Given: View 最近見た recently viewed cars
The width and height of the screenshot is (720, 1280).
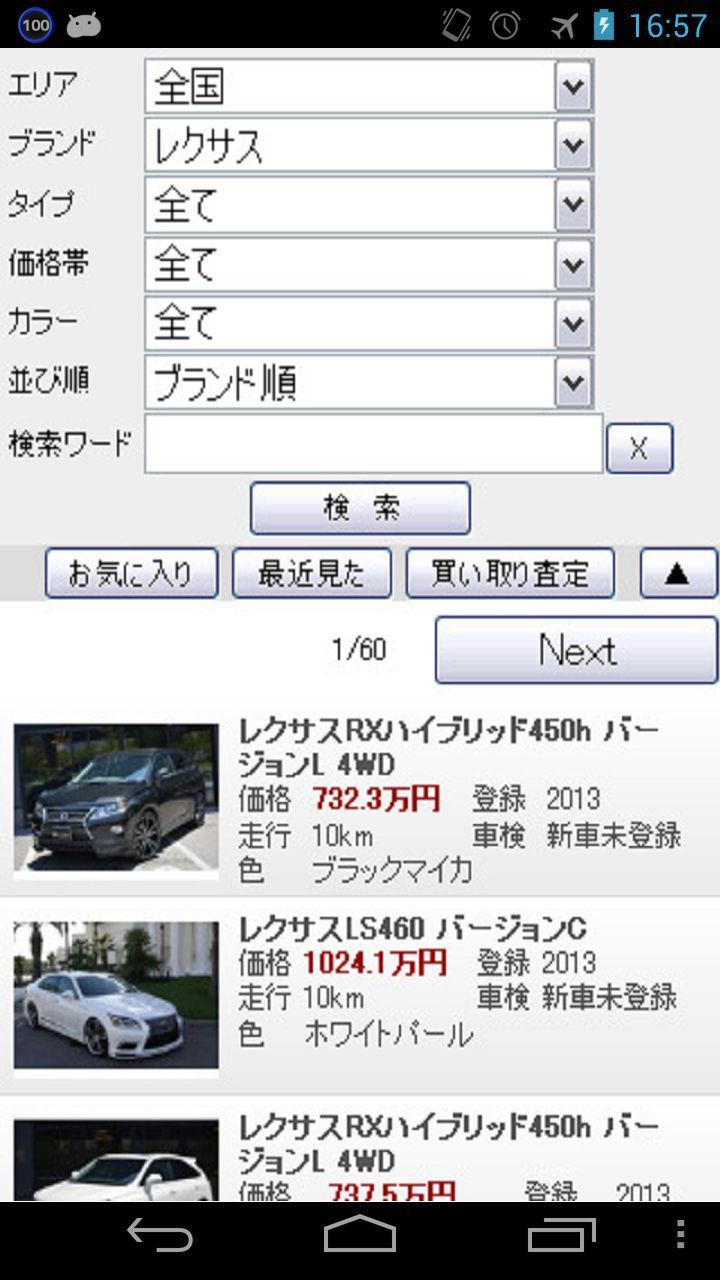Looking at the screenshot, I should pyautogui.click(x=311, y=573).
